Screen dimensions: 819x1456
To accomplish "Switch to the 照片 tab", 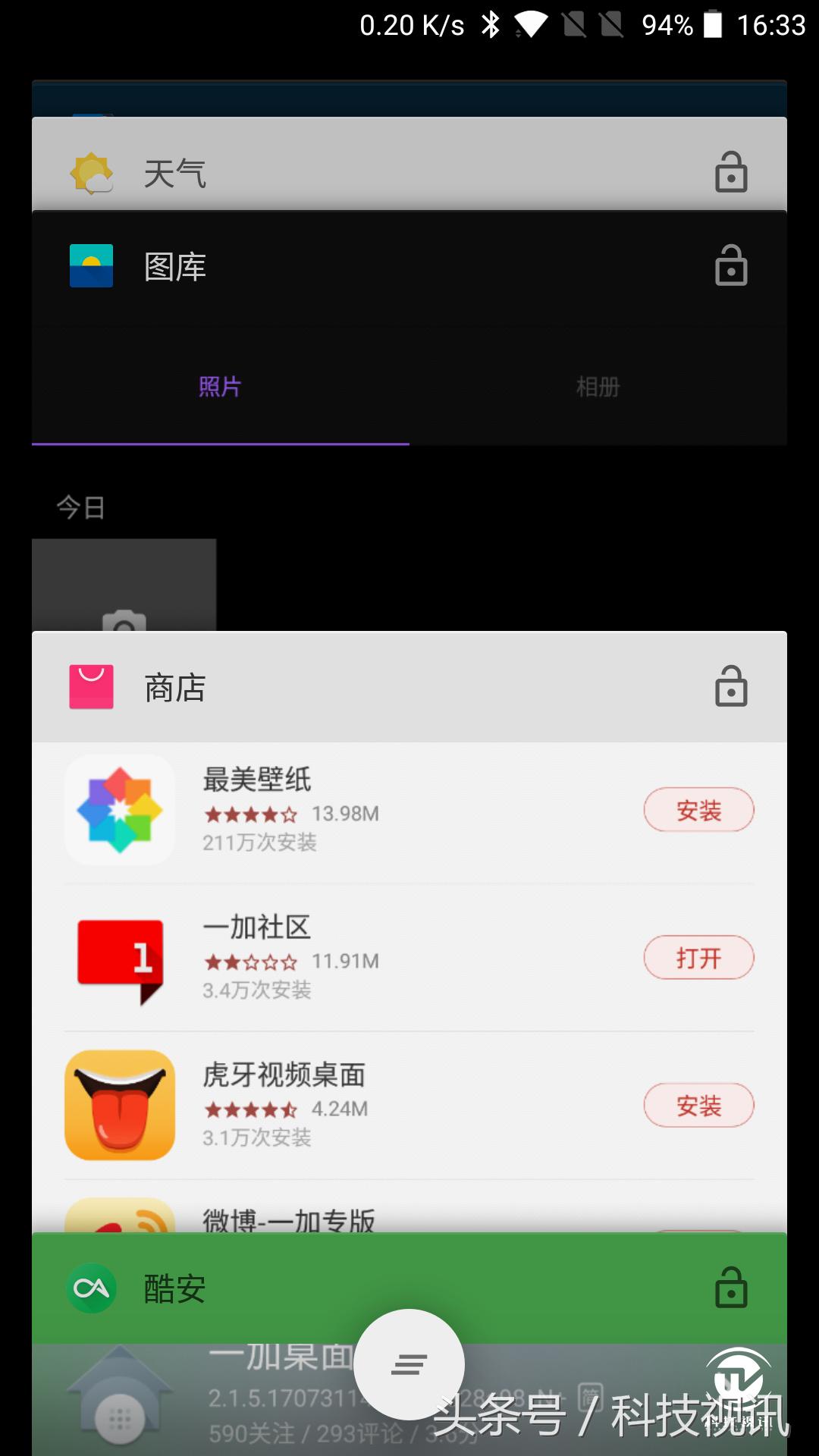I will tap(221, 387).
